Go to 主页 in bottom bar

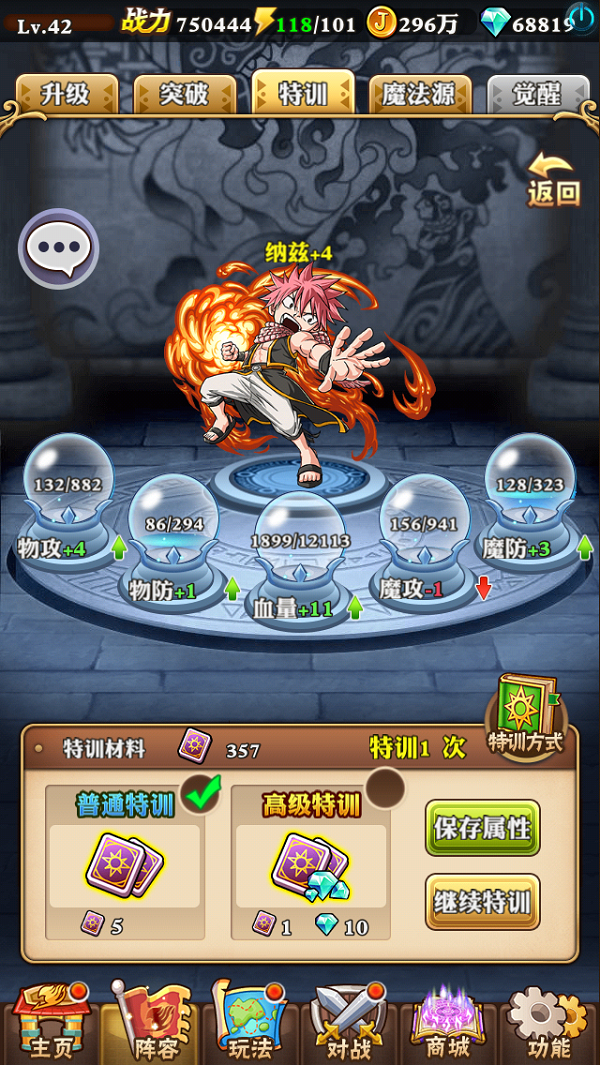(50, 1022)
